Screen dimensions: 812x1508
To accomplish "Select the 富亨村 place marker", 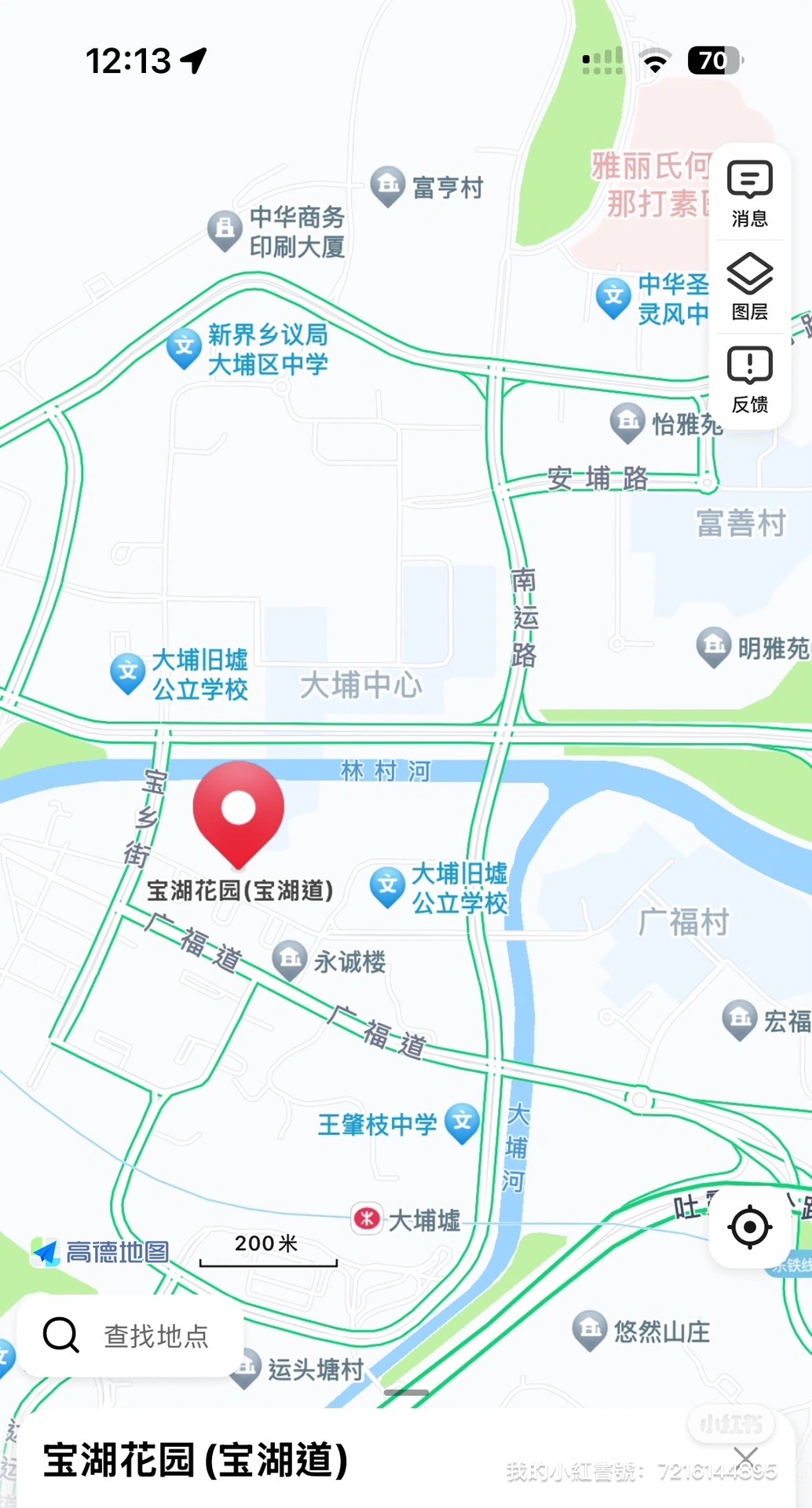I will pyautogui.click(x=388, y=186).
